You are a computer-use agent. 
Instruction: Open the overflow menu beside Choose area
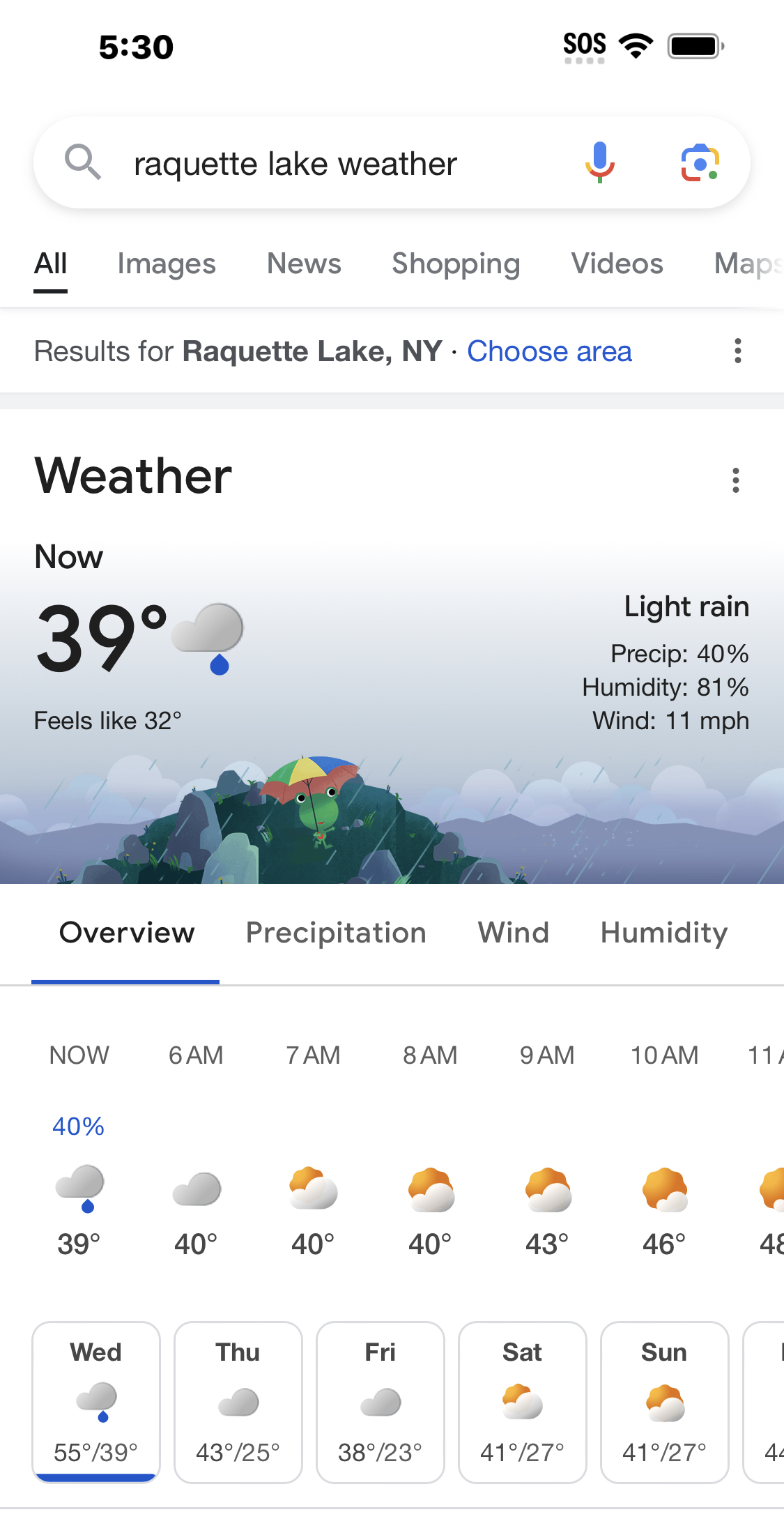pos(737,351)
